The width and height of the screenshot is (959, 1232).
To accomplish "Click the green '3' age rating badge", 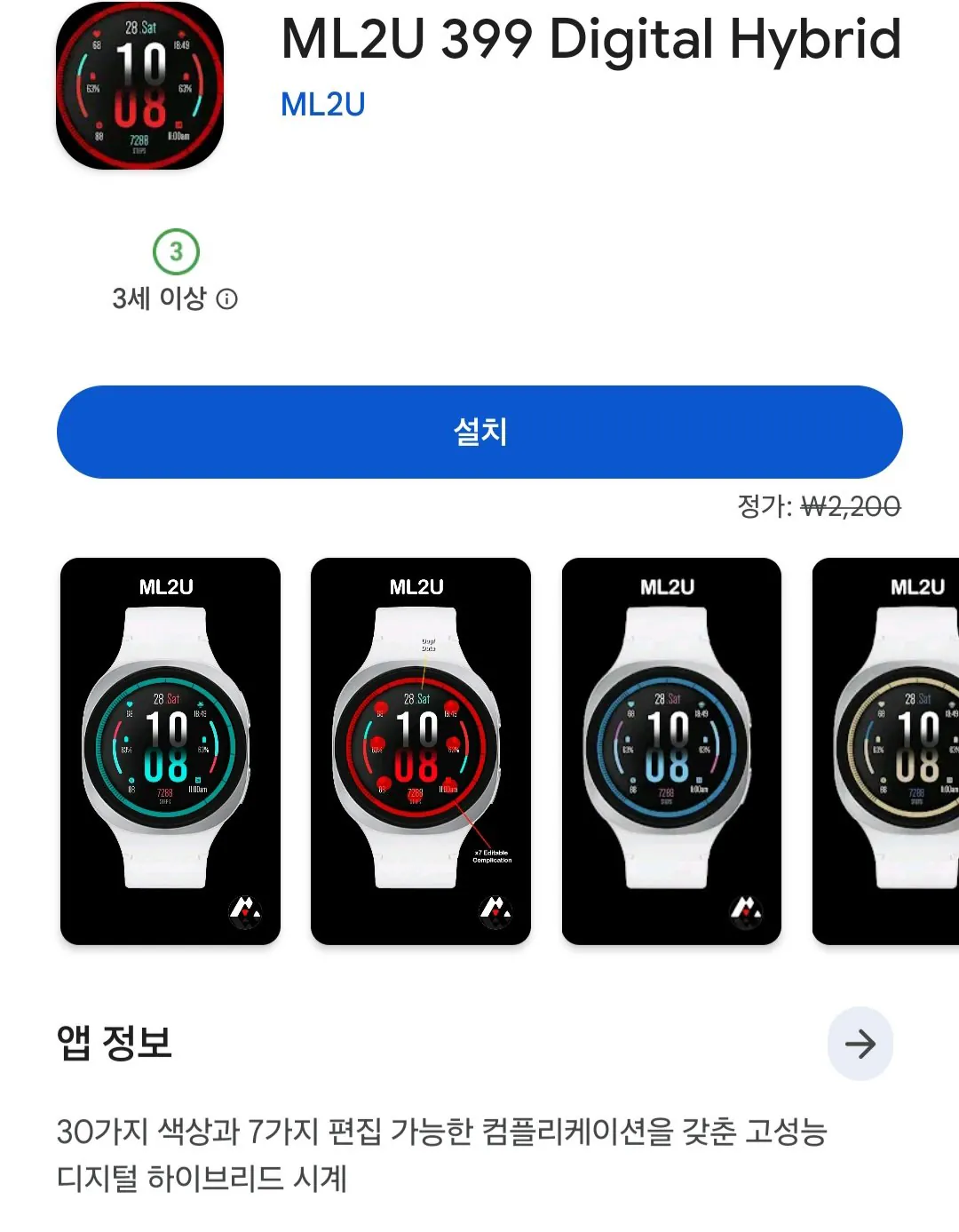I will [175, 253].
